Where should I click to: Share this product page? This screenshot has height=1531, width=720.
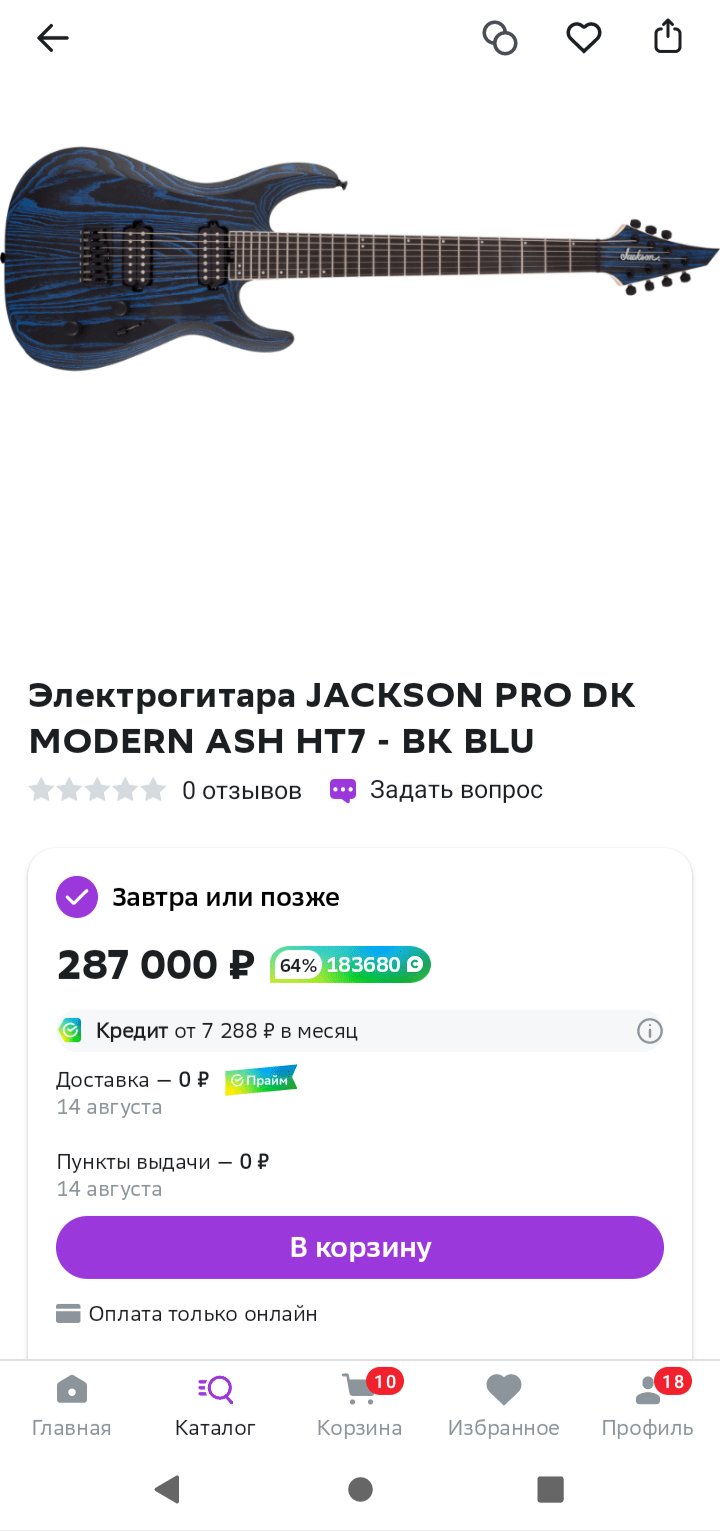point(667,38)
